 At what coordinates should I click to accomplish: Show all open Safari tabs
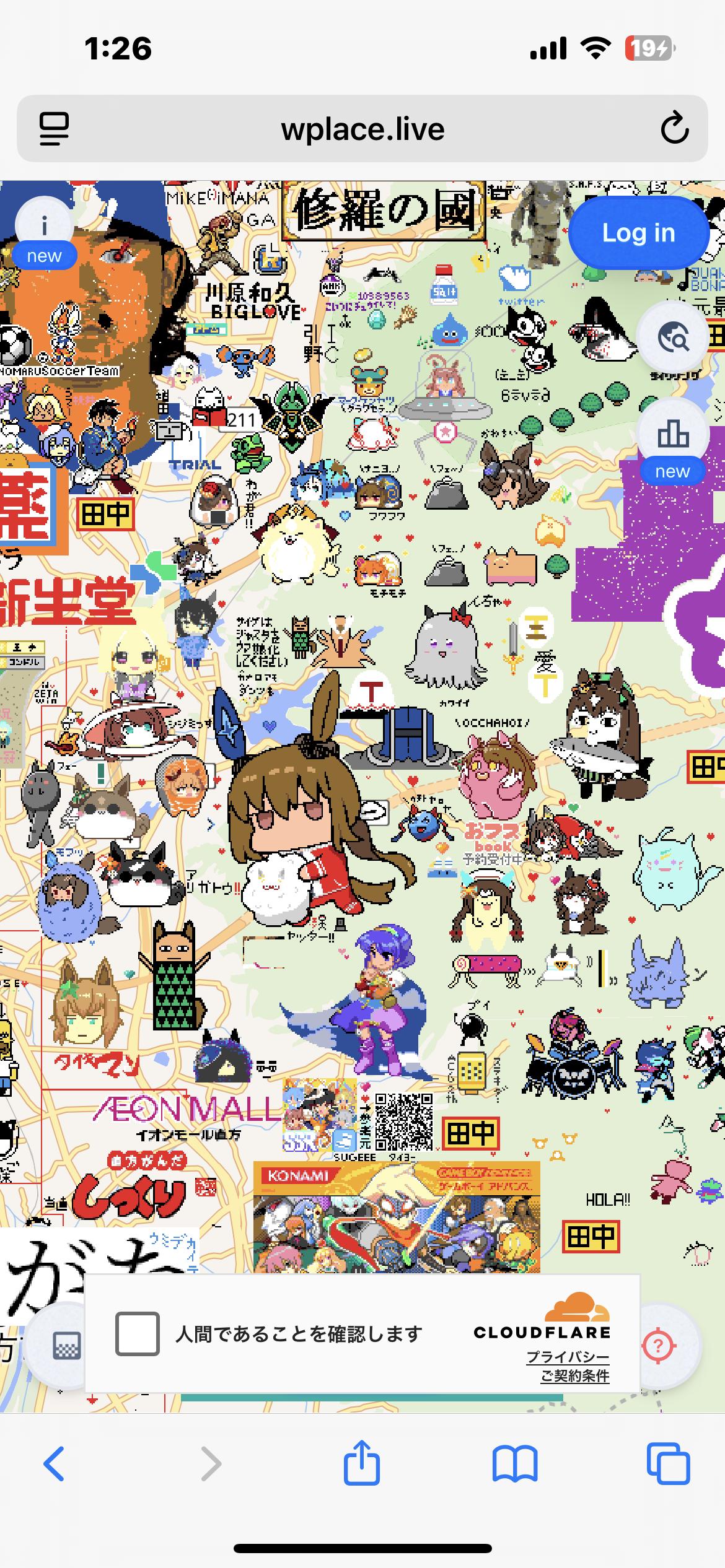(668, 1464)
